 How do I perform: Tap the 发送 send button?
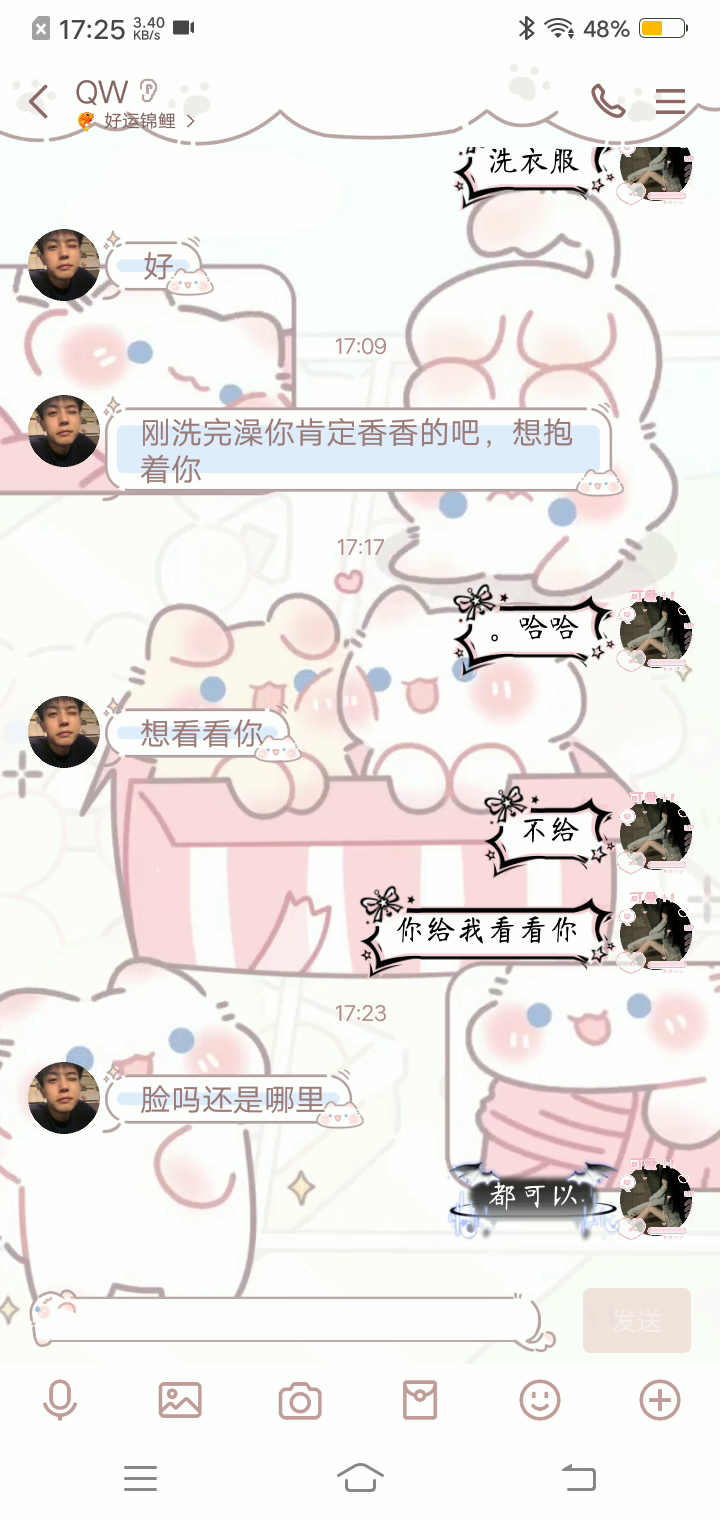click(636, 1321)
